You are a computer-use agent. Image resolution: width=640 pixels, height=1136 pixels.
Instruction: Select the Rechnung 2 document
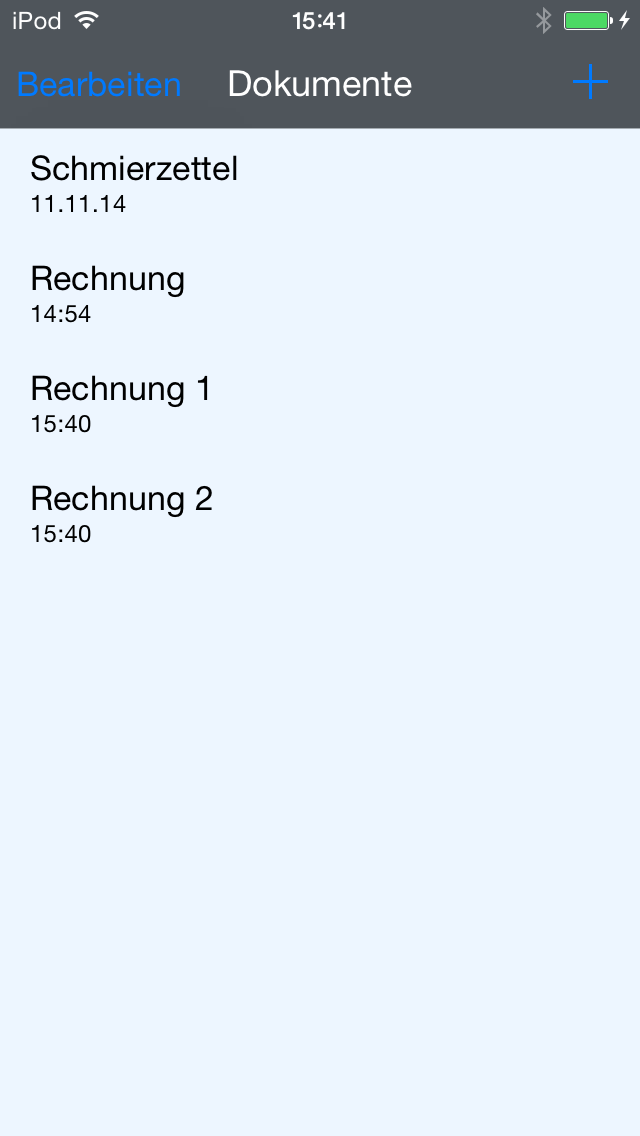122,513
